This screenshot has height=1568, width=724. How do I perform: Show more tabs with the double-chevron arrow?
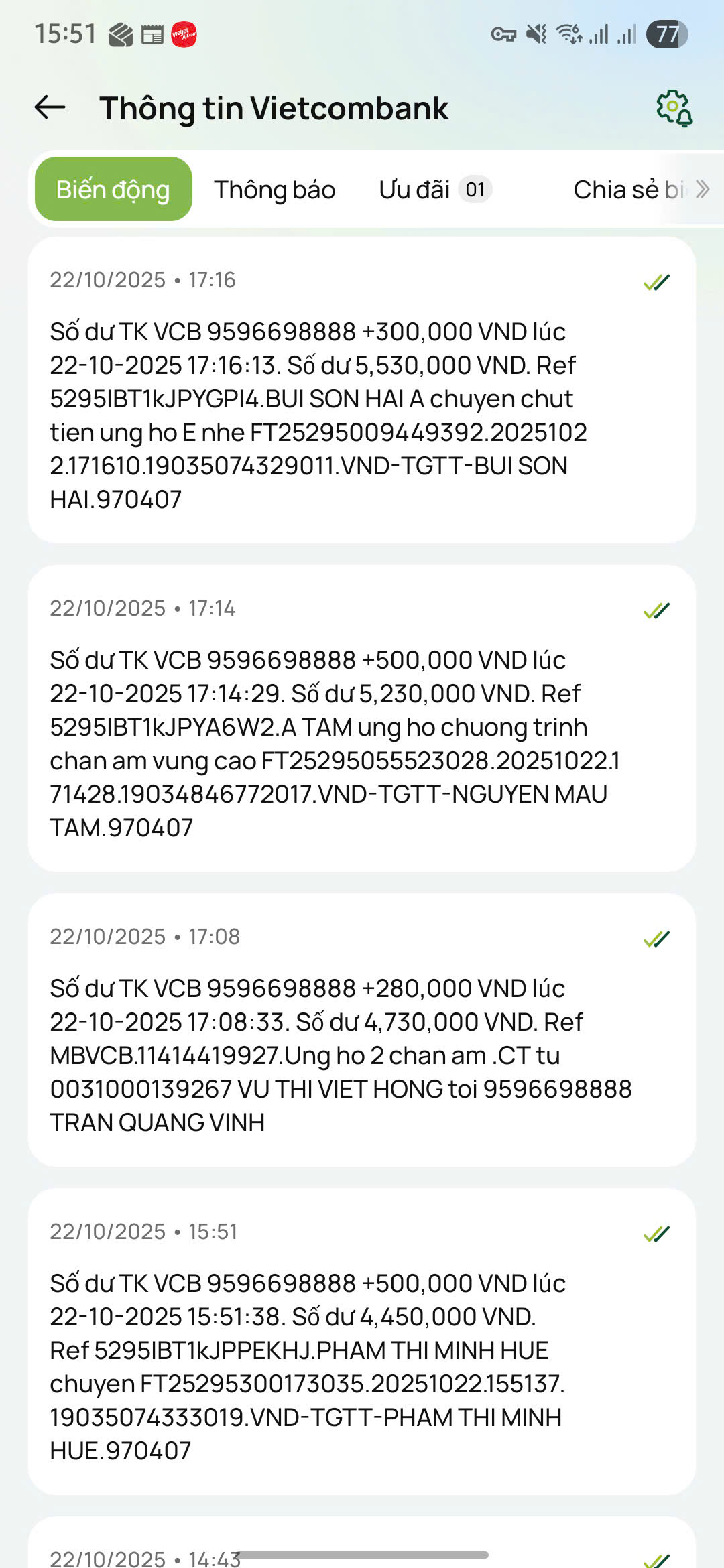pyautogui.click(x=703, y=190)
